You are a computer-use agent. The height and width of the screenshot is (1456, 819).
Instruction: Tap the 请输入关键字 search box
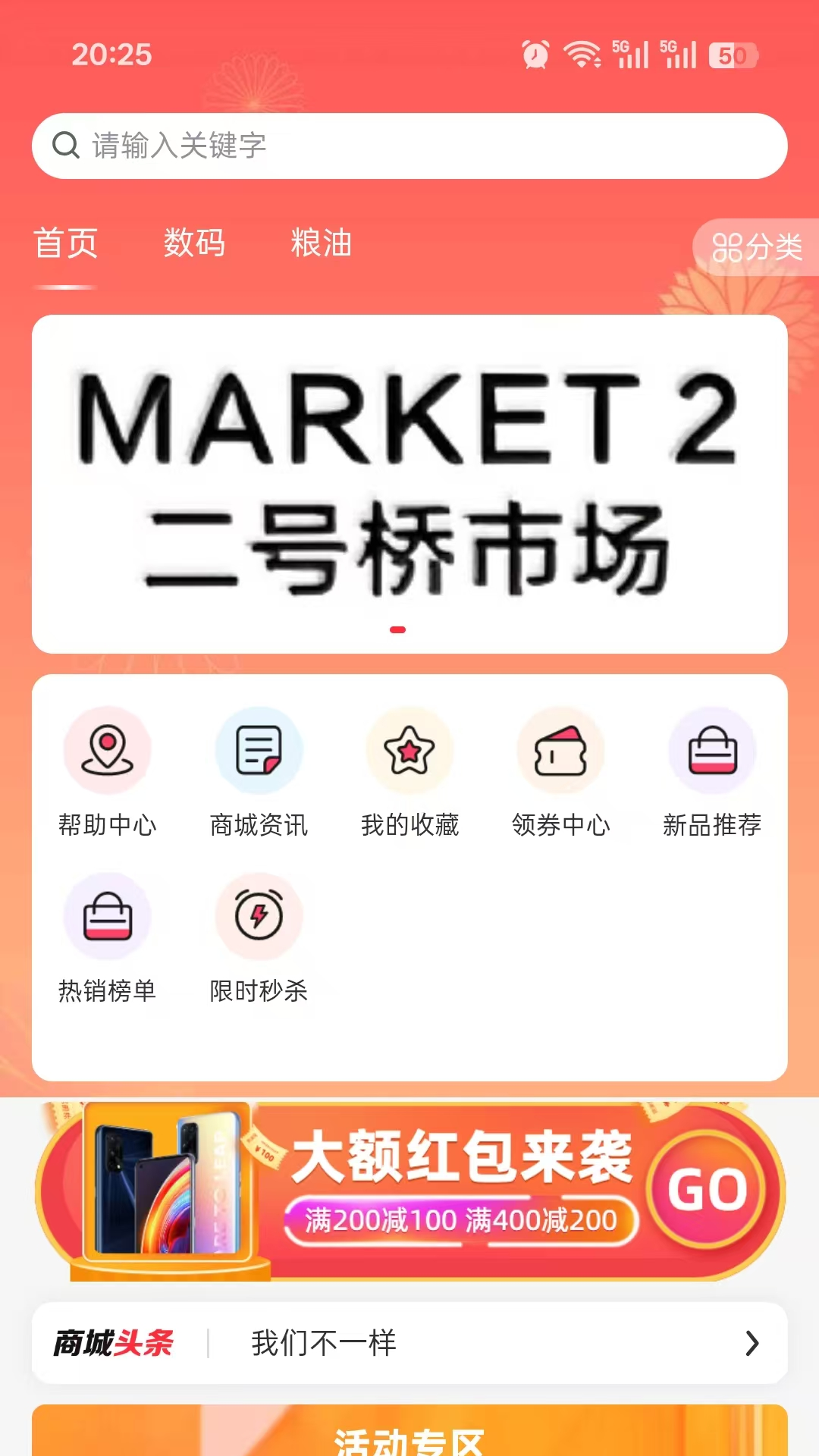click(409, 146)
